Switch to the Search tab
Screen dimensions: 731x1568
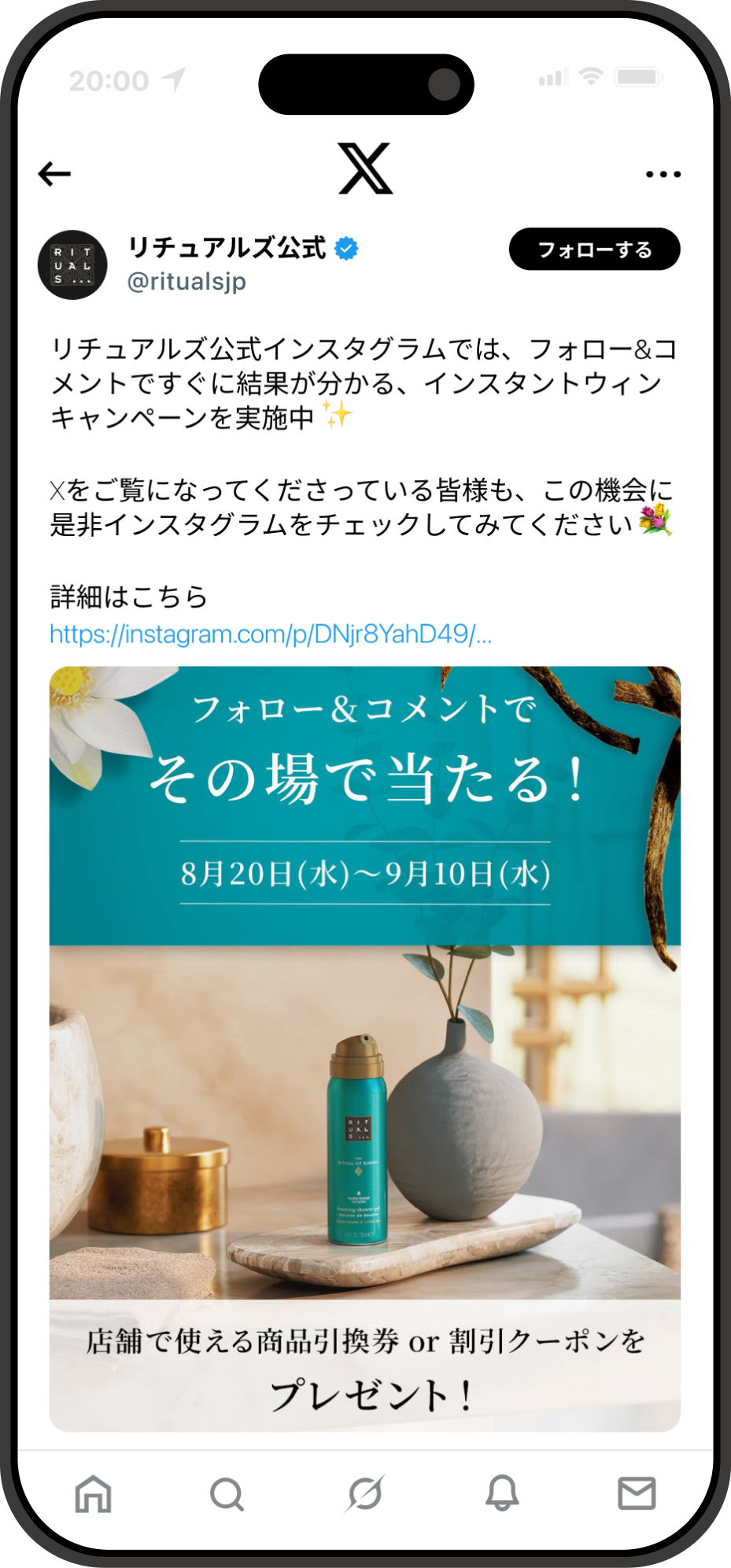(x=227, y=1493)
